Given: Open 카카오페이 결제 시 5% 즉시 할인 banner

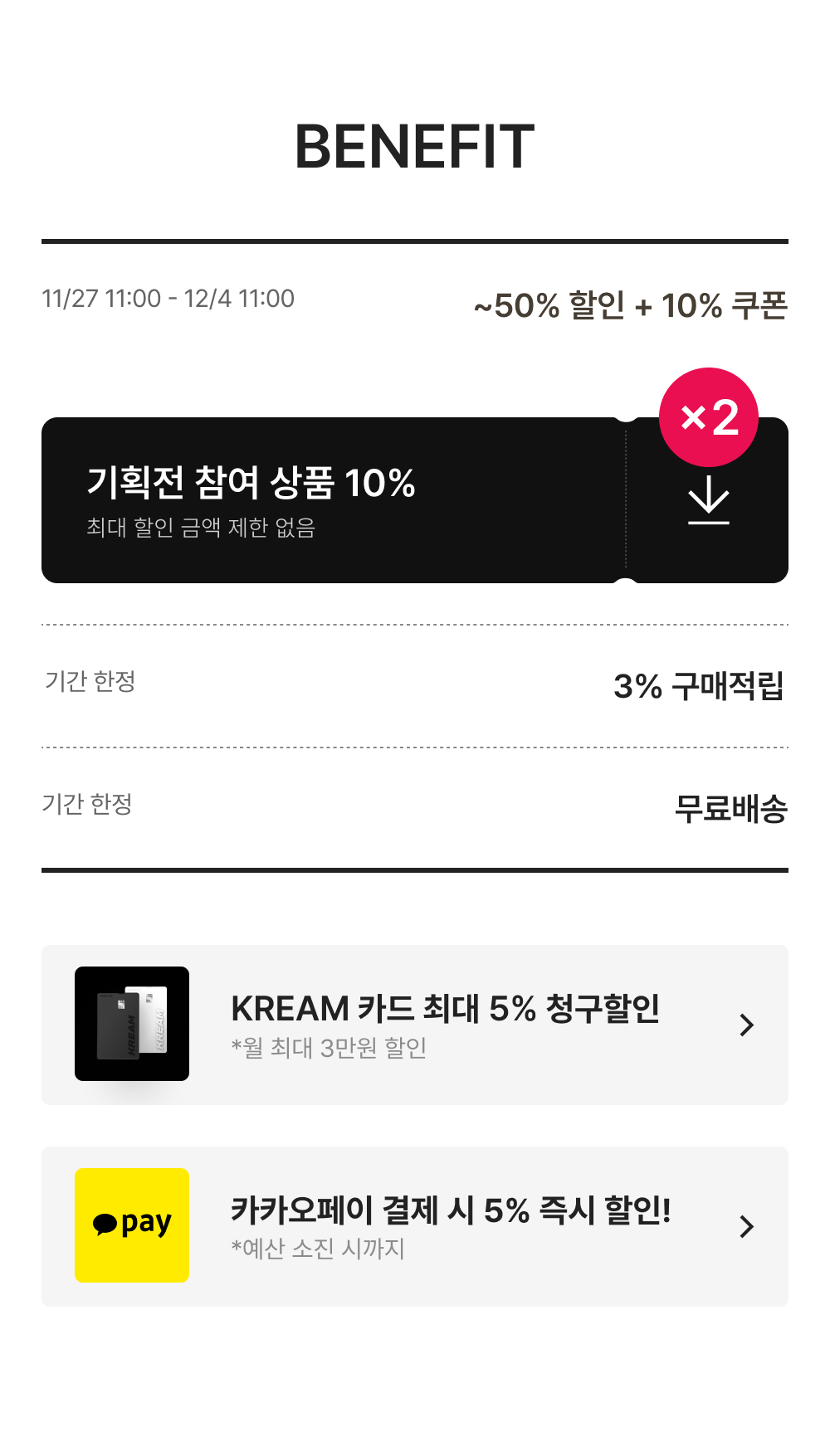Looking at the screenshot, I should tap(415, 1226).
